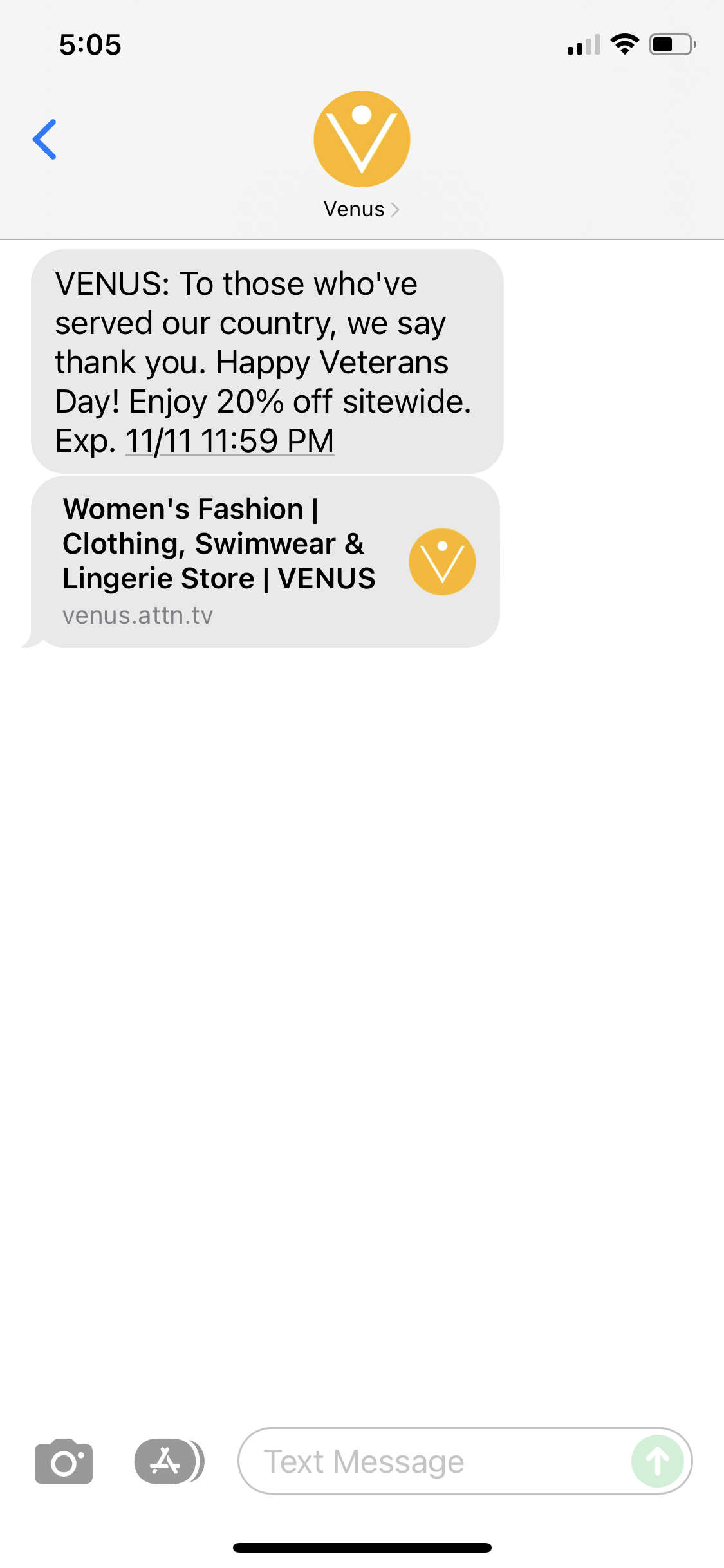The width and height of the screenshot is (724, 1568).
Task: Tap the Wi-Fi icon in the status bar
Action: 624,44
